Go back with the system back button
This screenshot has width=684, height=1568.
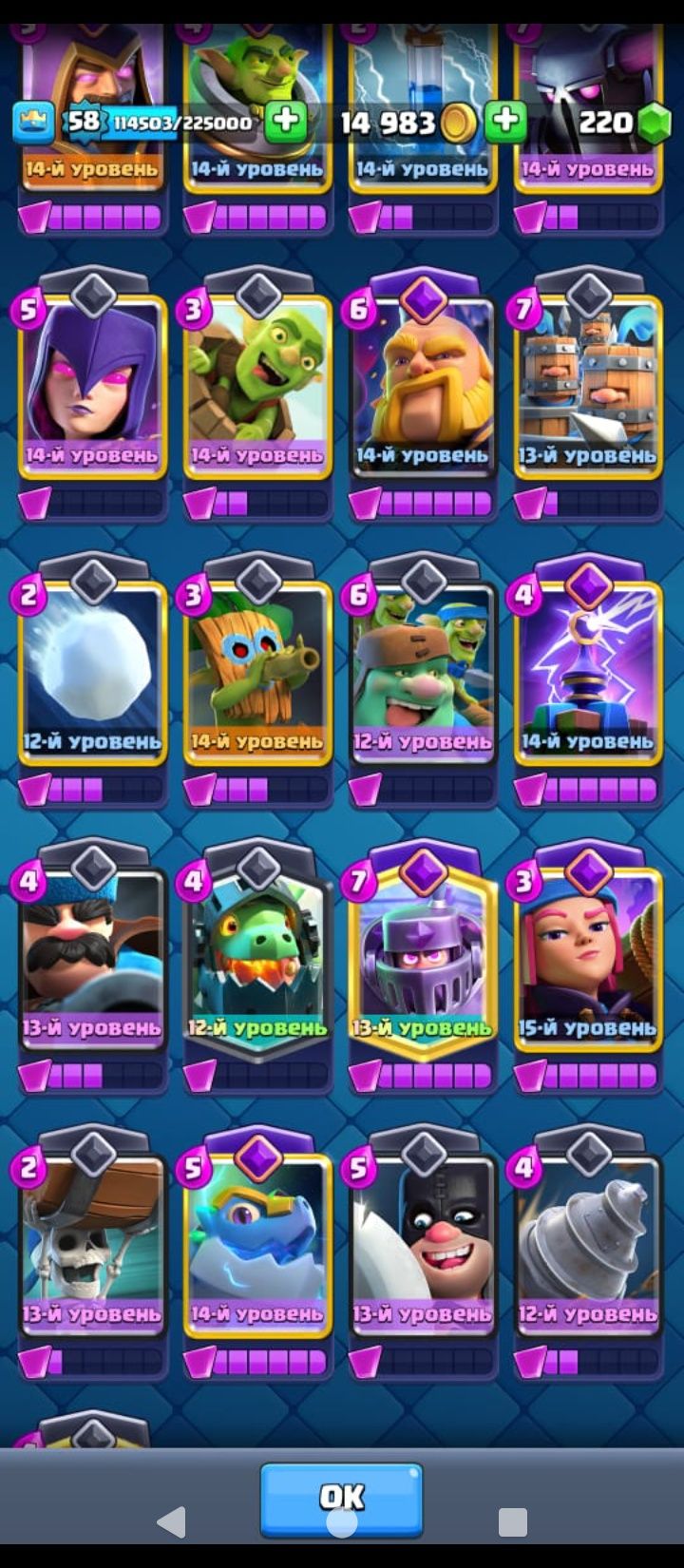172,1522
